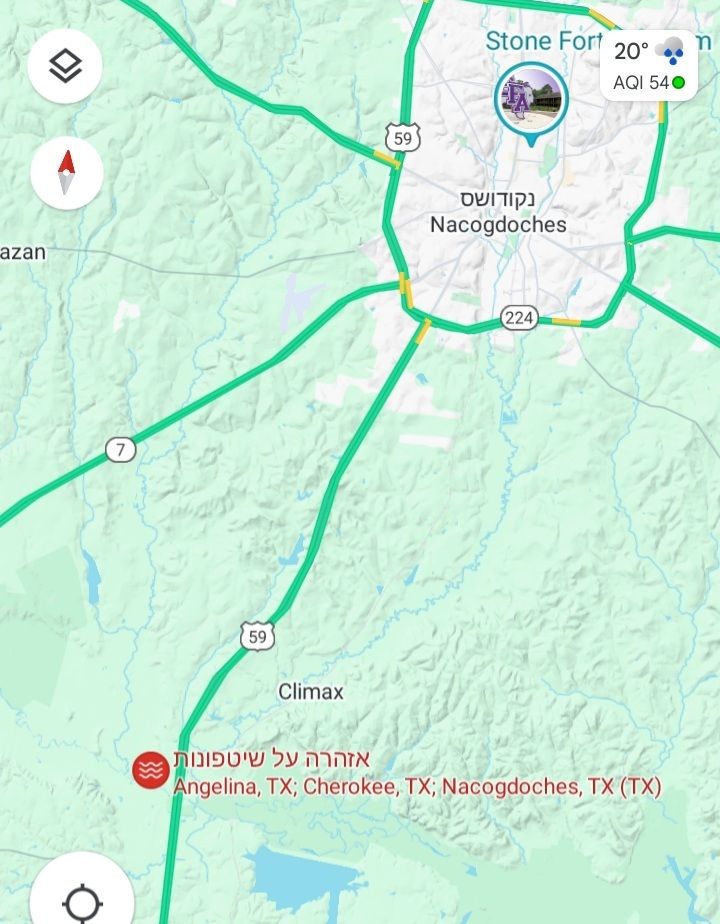Open the flood warning alert for Angelina, TX
Screen dimensions: 720x924
pos(151,771)
